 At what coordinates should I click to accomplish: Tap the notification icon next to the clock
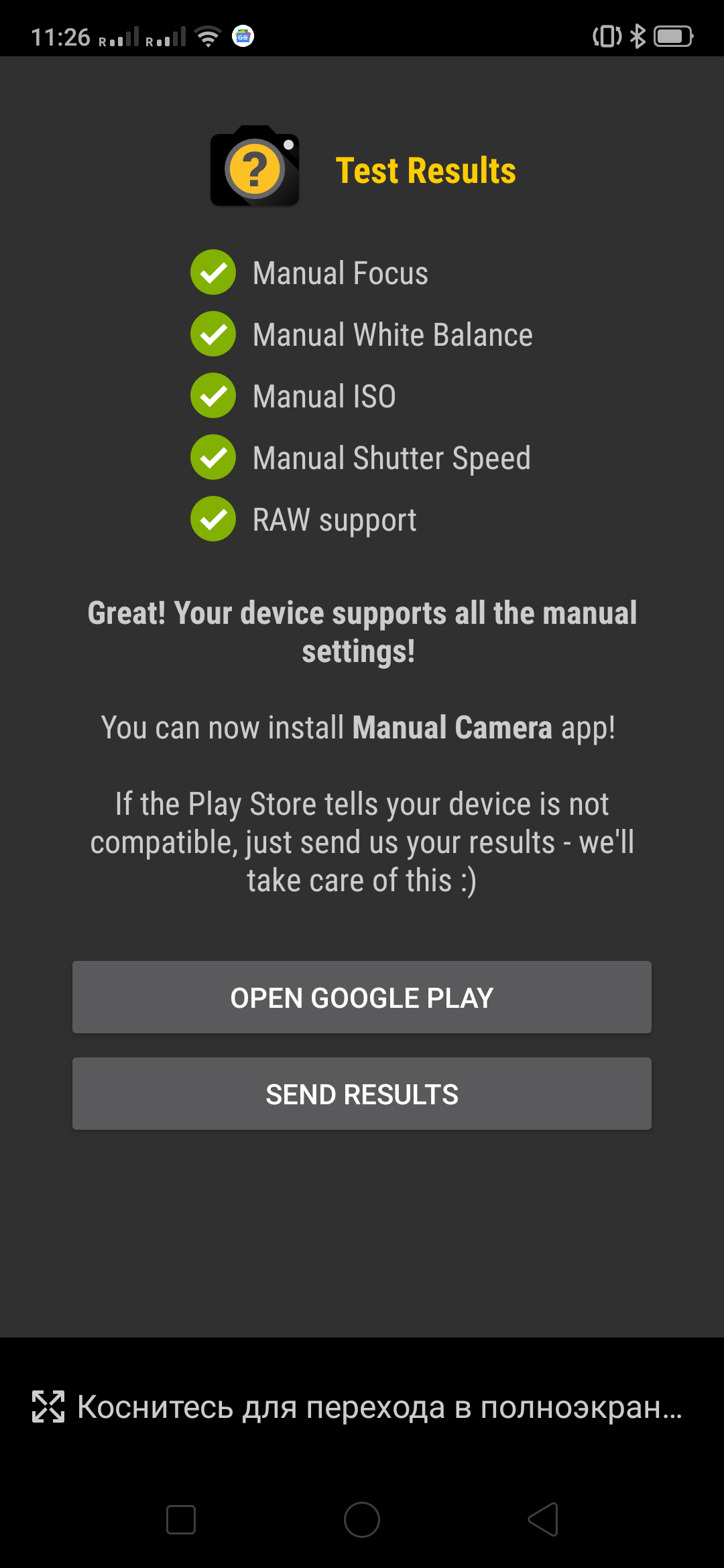coord(243,37)
